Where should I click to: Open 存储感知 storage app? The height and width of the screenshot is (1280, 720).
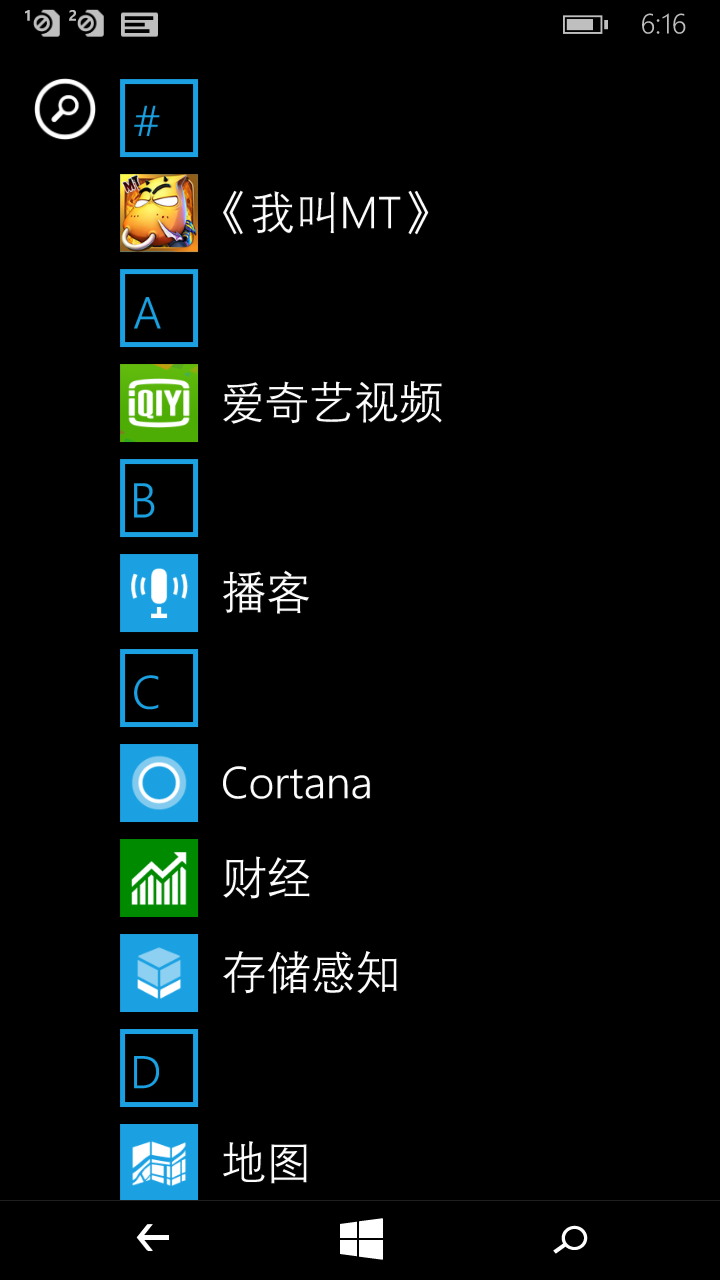pos(260,973)
